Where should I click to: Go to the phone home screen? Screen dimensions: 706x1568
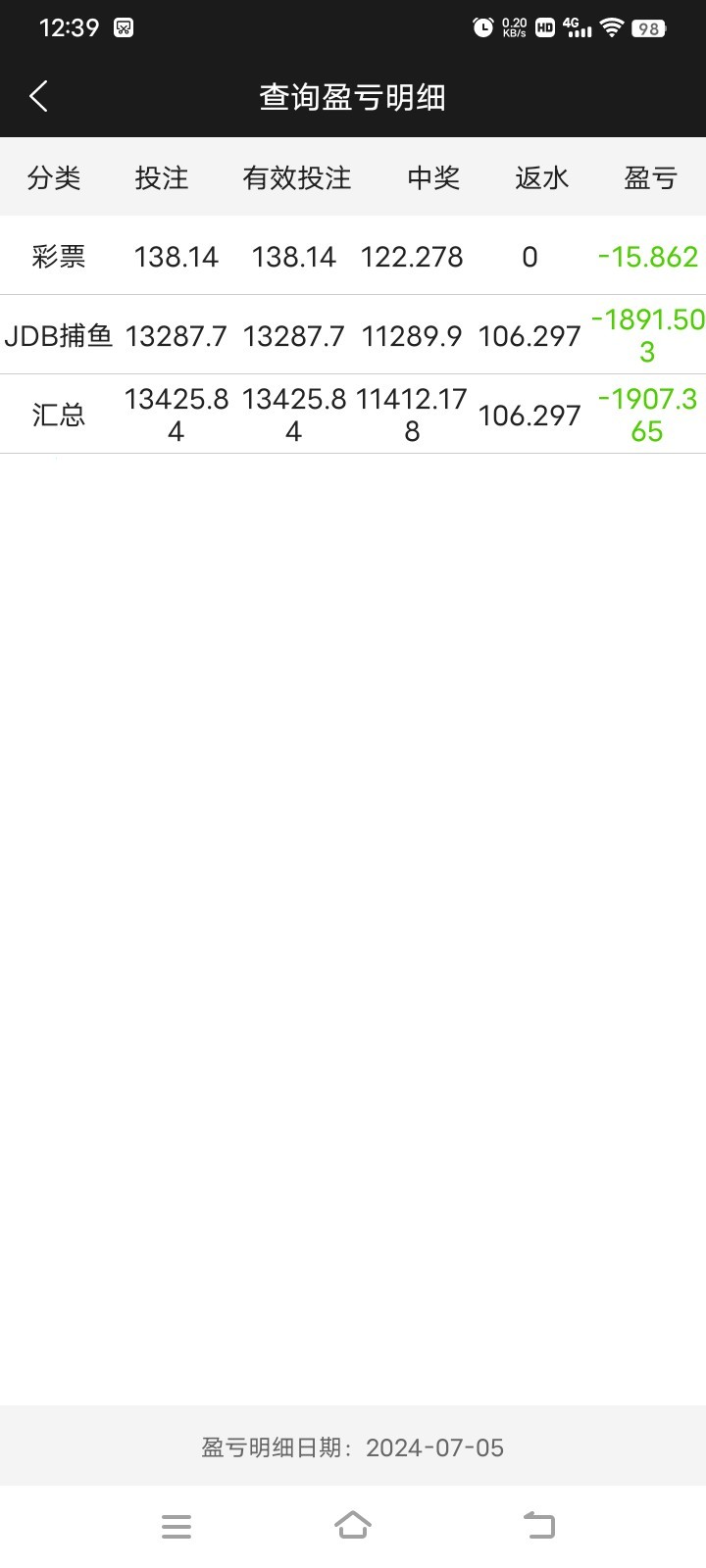click(x=353, y=1526)
